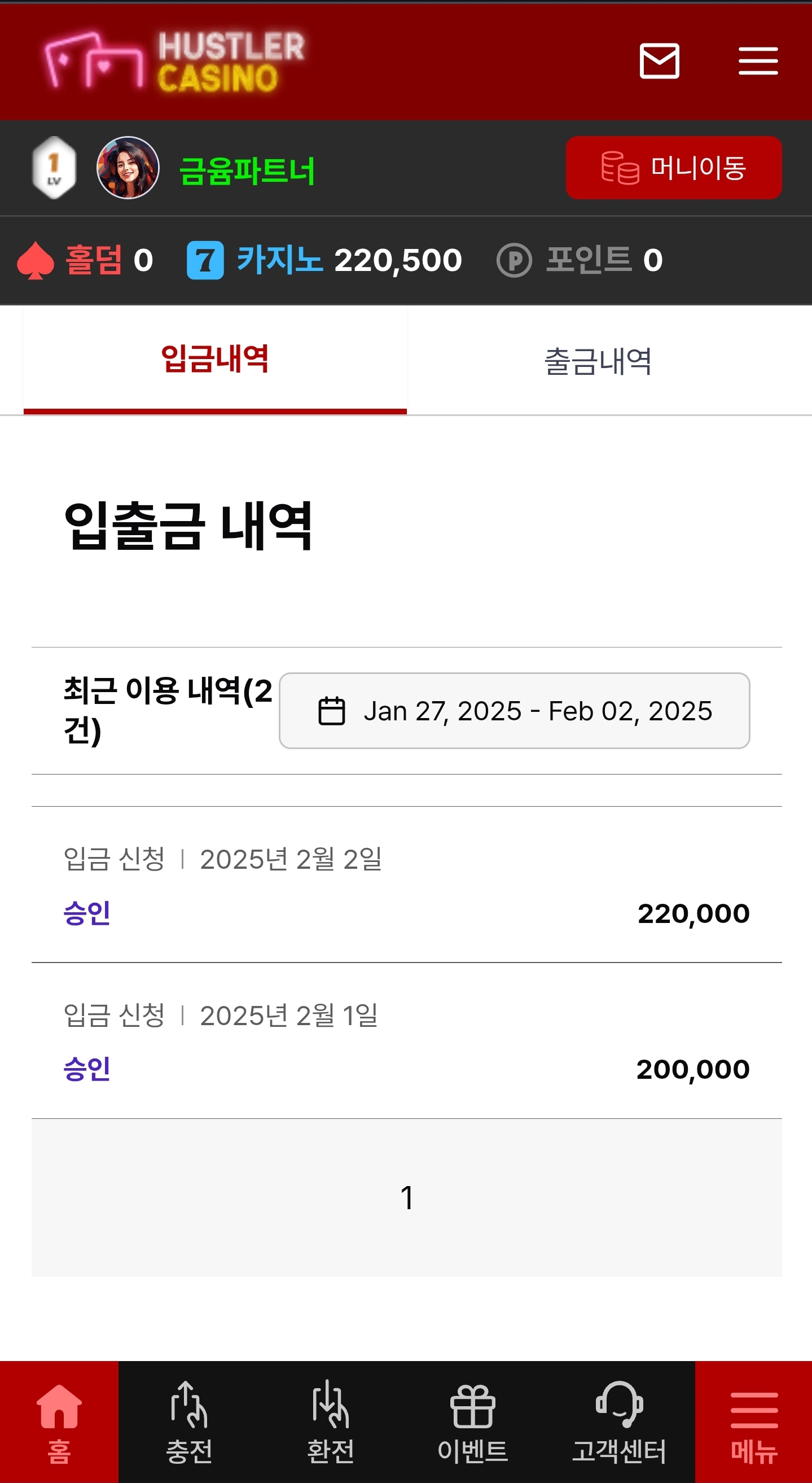Open the 환전 withdrawal tab

[x=330, y=1422]
